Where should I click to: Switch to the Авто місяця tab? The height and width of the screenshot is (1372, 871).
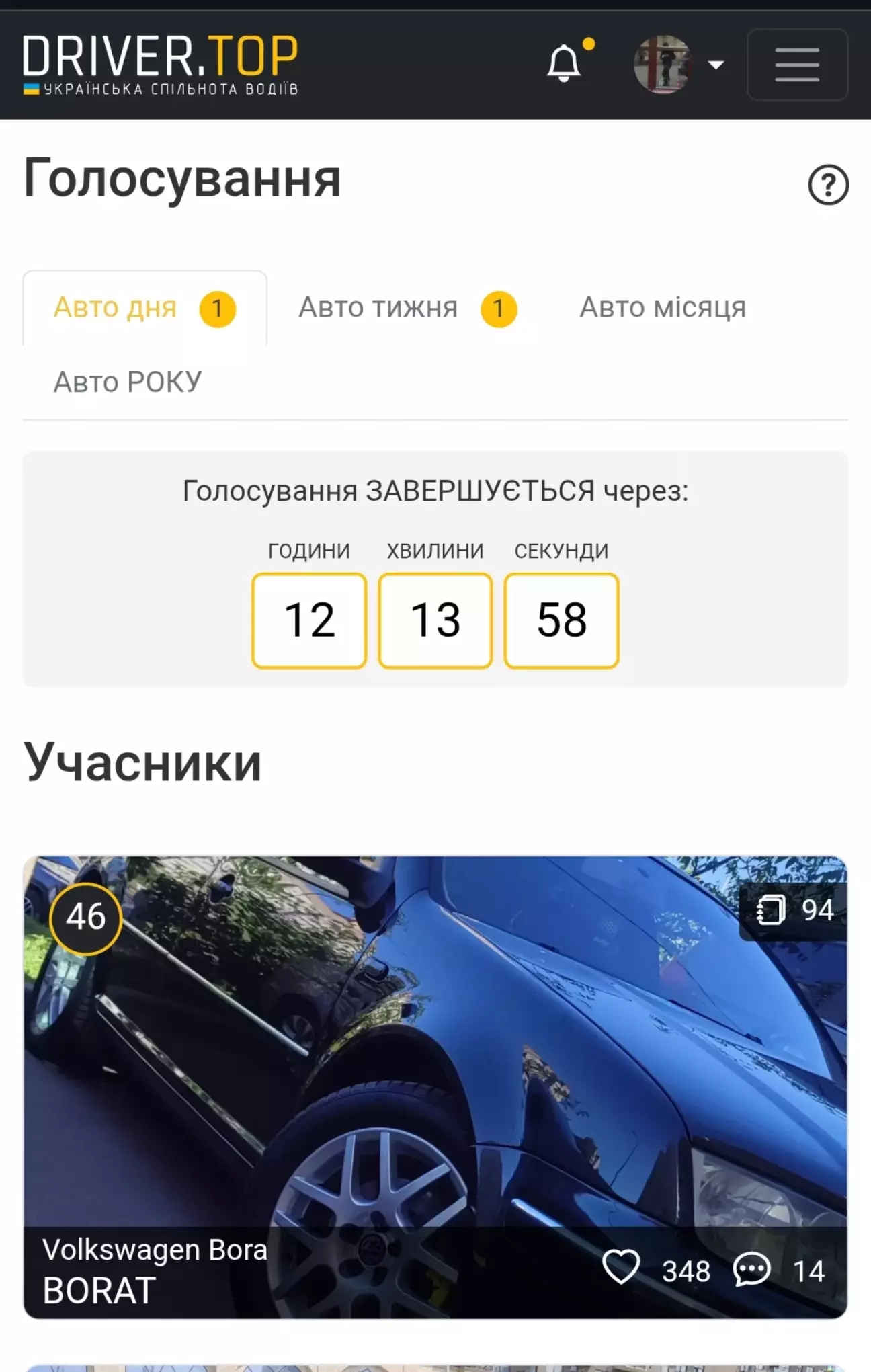[x=663, y=309]
